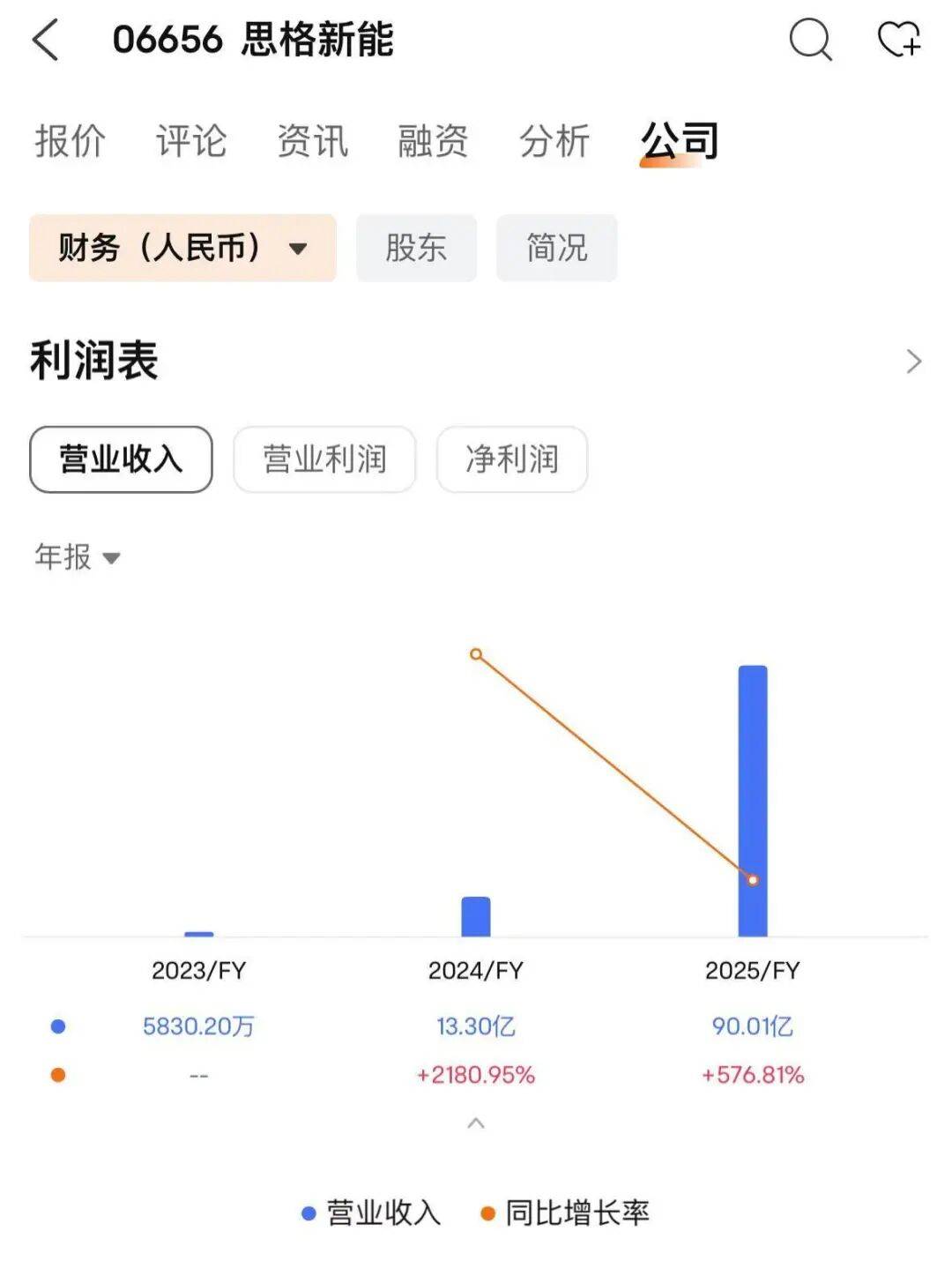Switch to 营业利润 metric

(324, 459)
